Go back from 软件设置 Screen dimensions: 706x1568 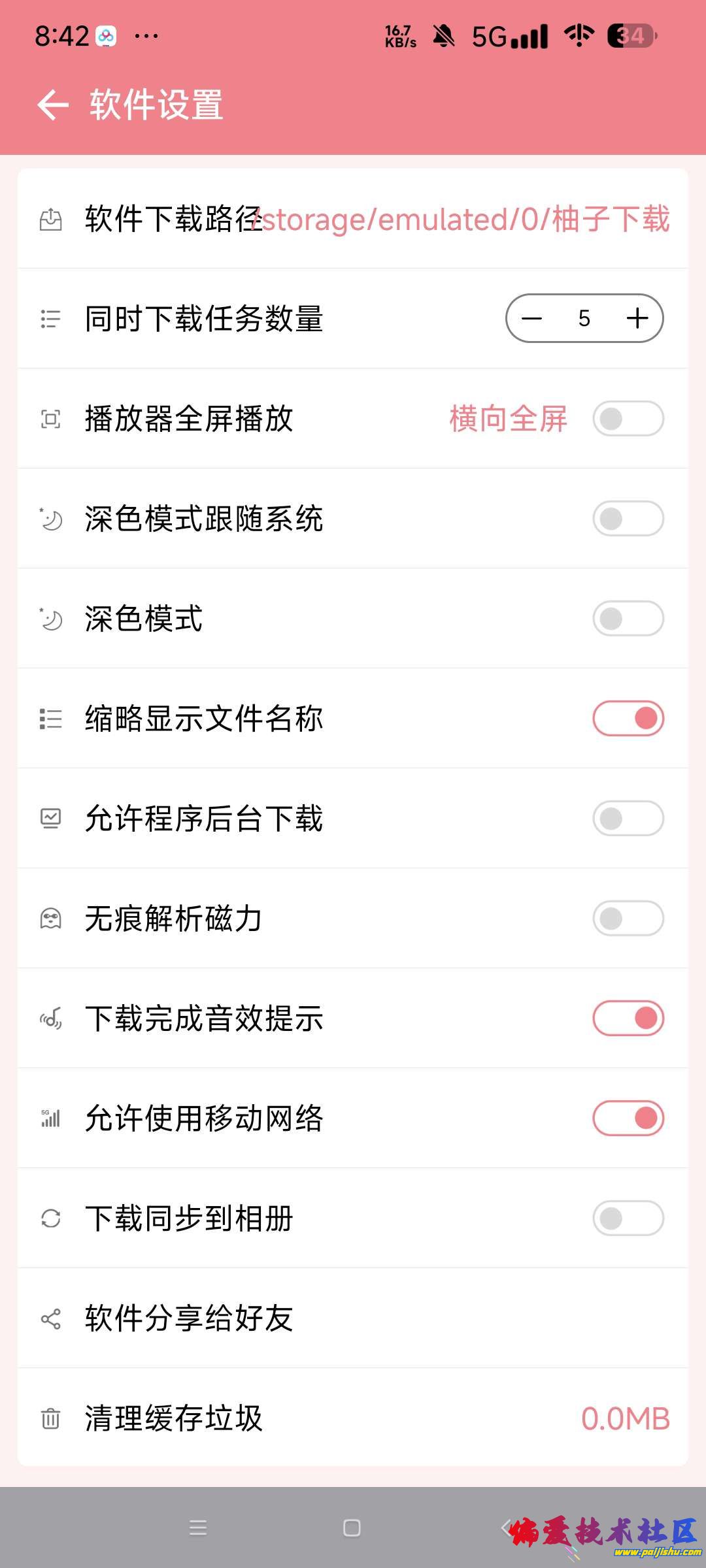[x=53, y=105]
